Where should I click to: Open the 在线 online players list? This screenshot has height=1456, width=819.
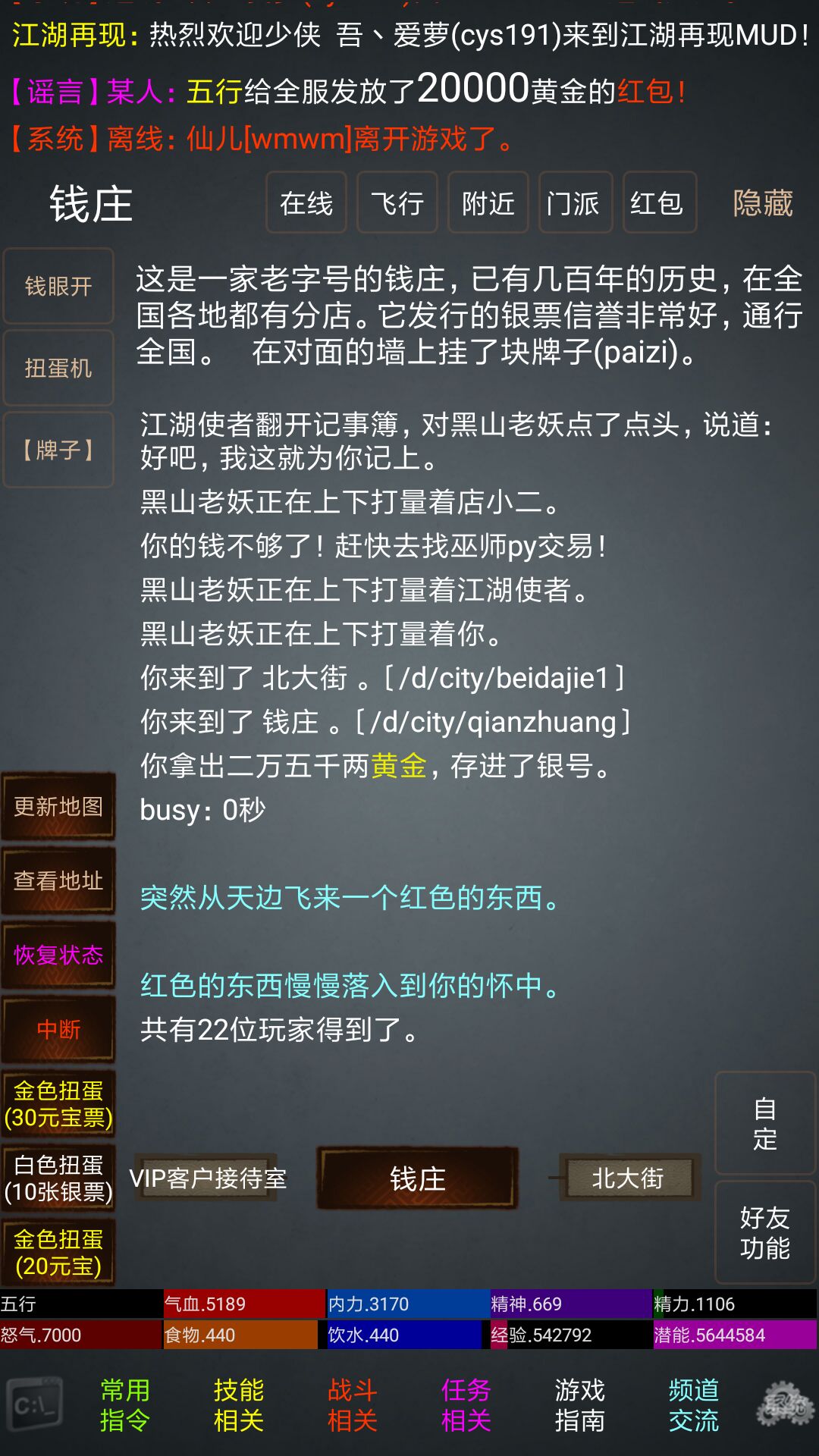[x=306, y=202]
